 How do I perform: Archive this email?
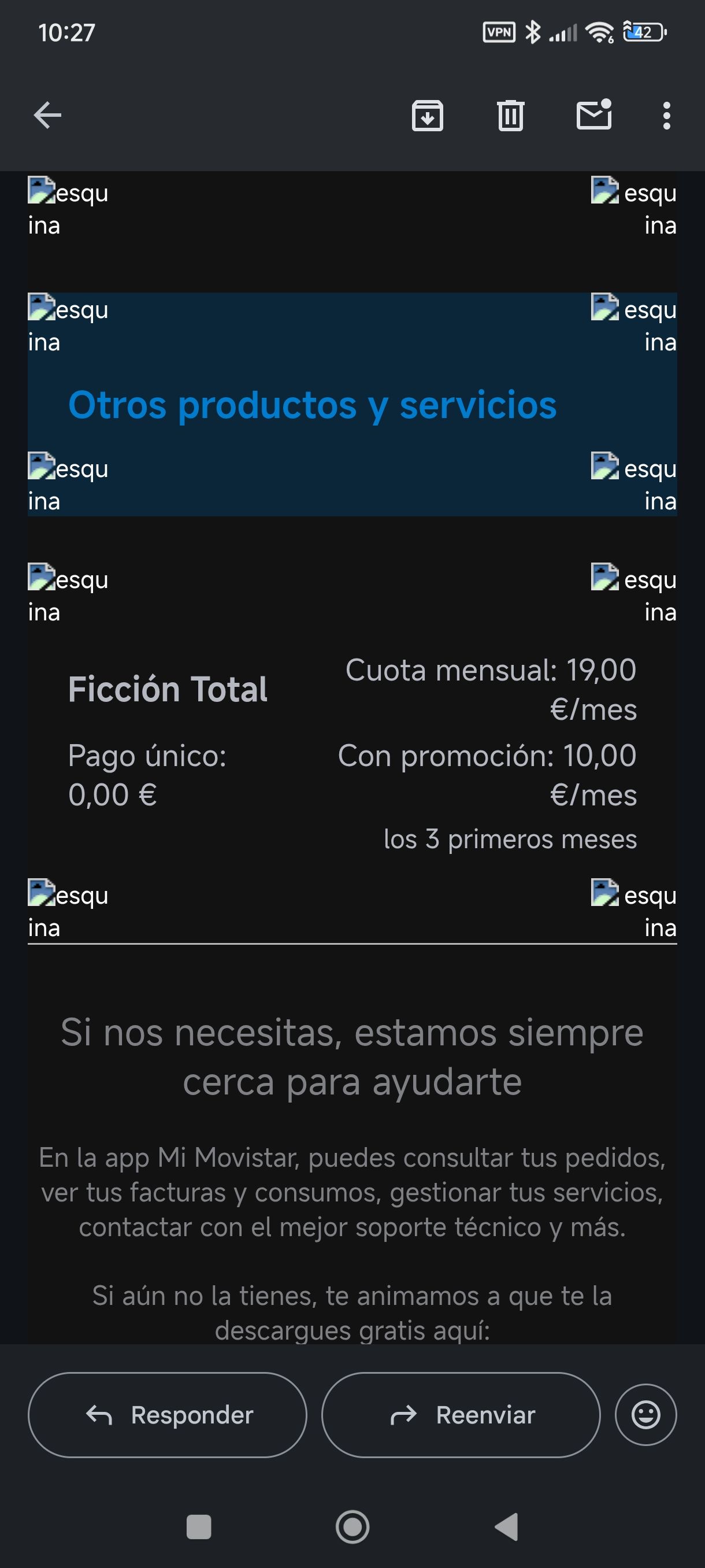tap(427, 116)
